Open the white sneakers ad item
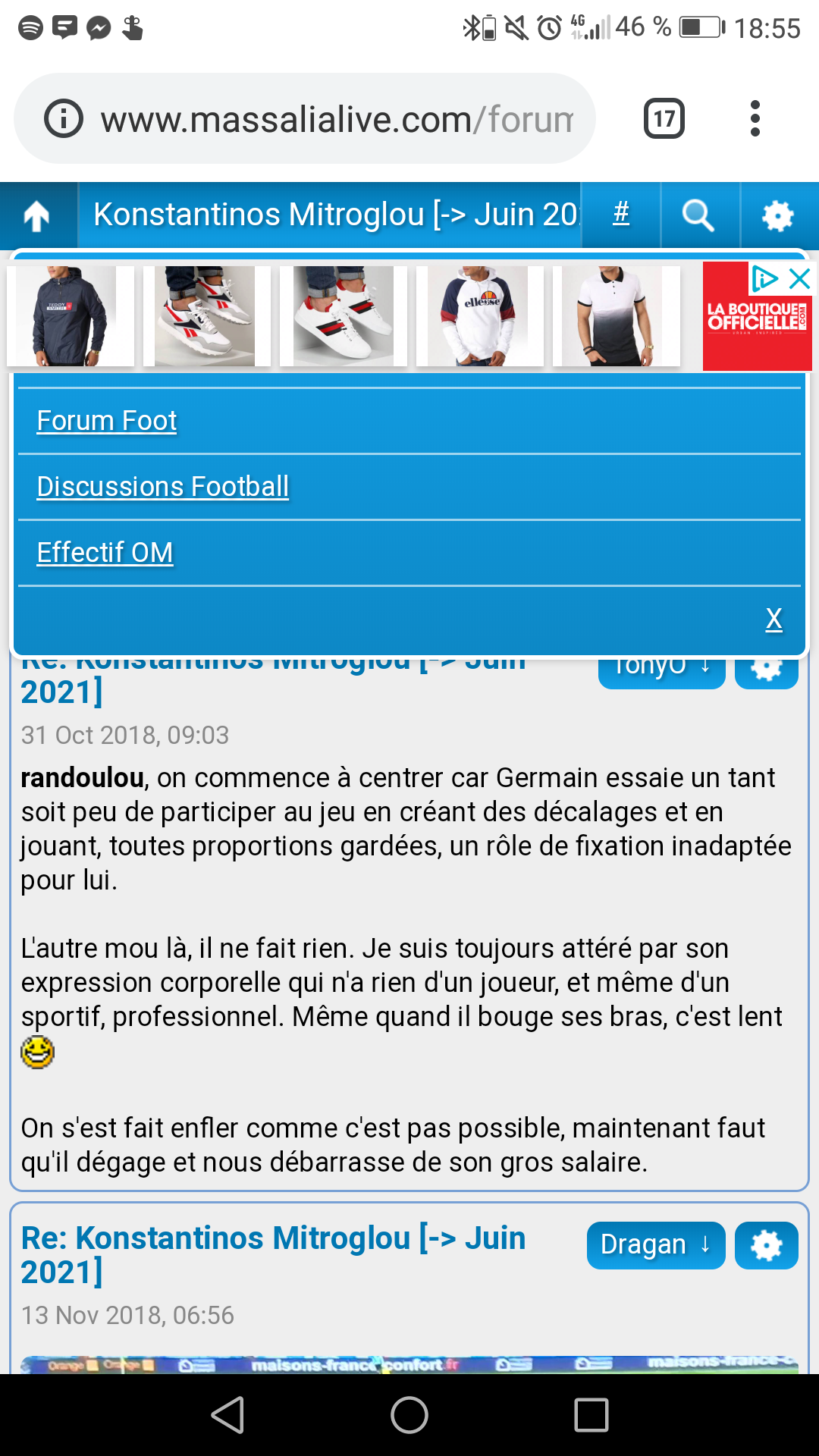 click(x=343, y=316)
